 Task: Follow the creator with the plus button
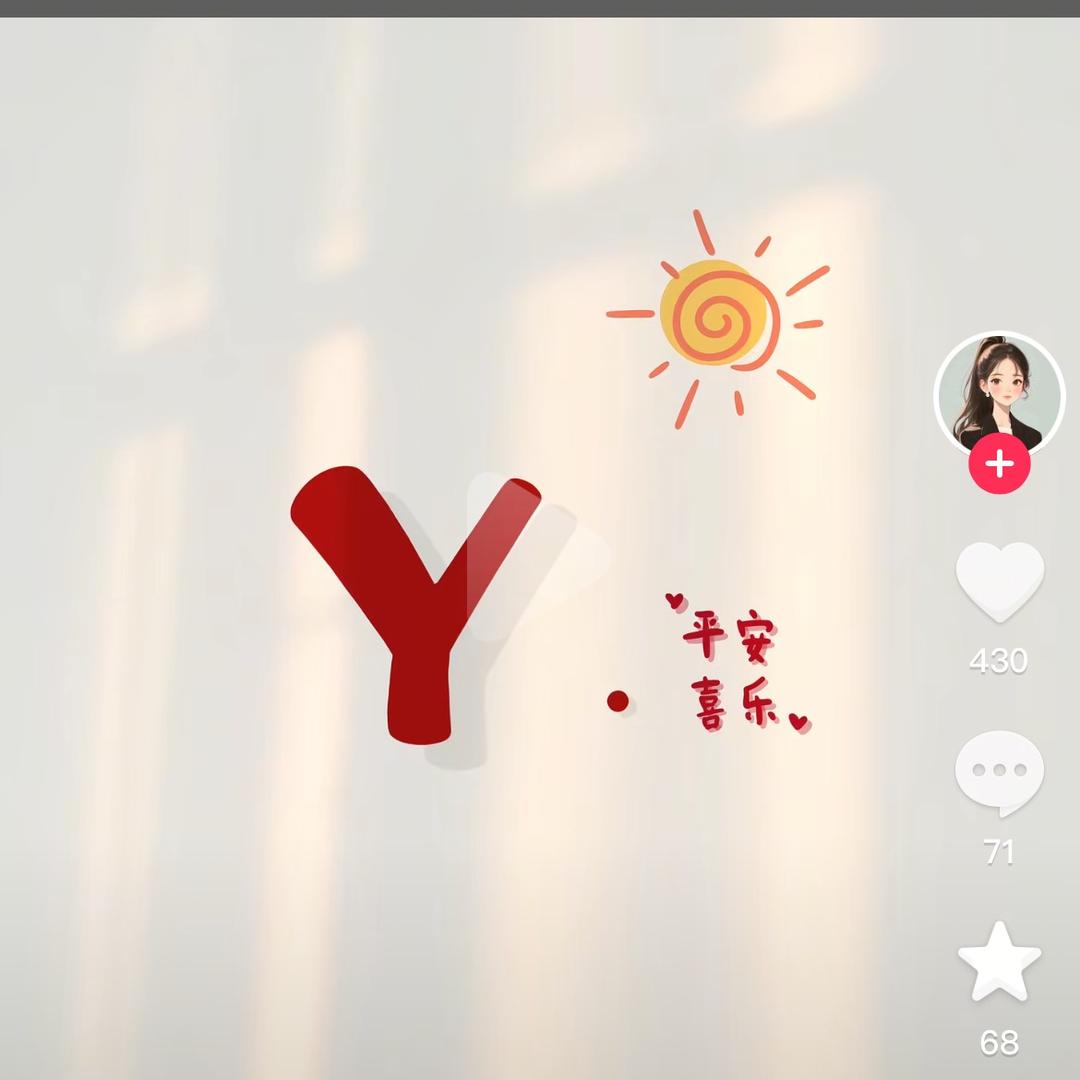click(999, 464)
